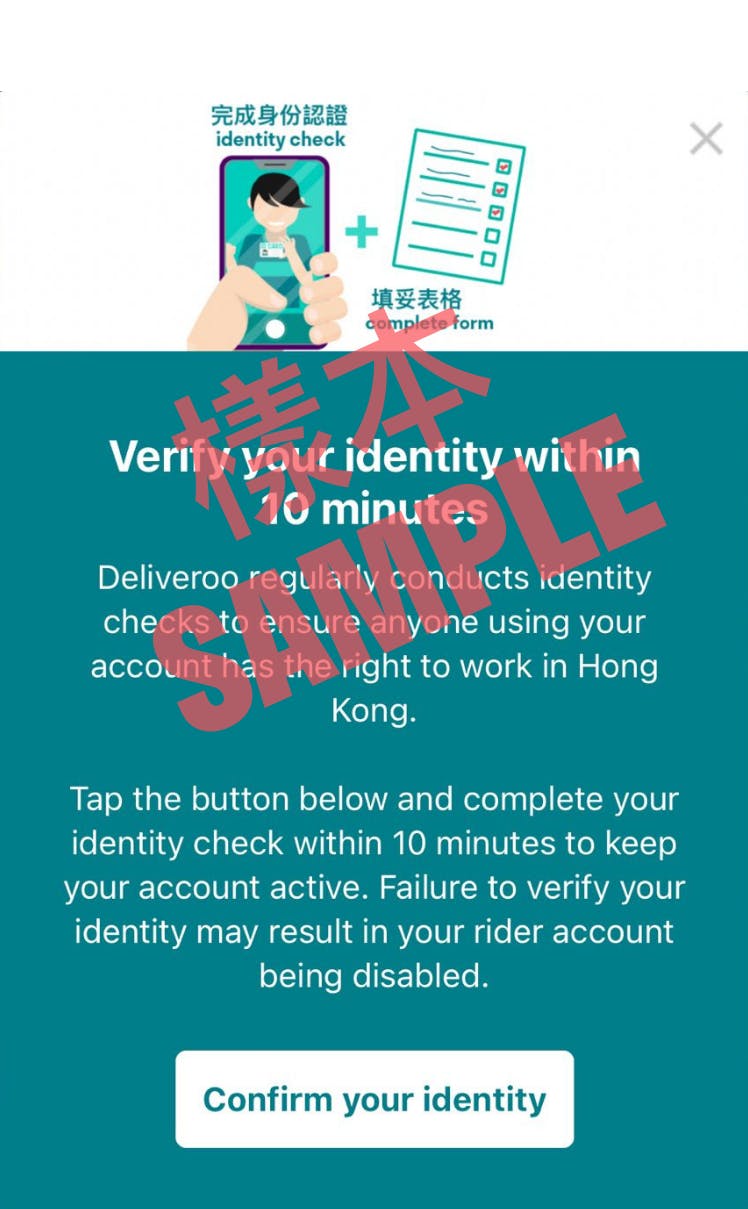Tap the Confirm your identity button
The height and width of the screenshot is (1209, 748).
point(374,1098)
